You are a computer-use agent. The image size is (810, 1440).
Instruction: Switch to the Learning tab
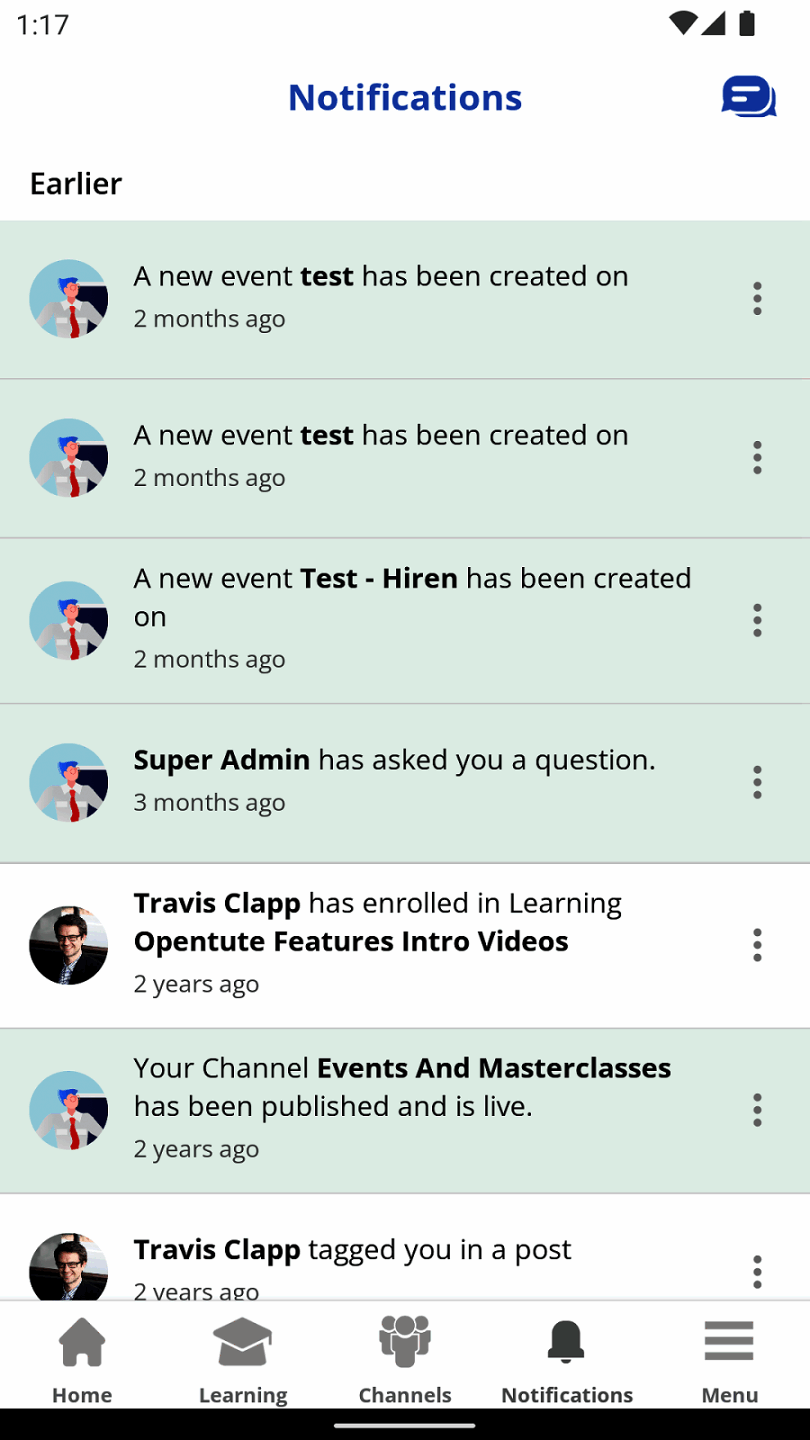[243, 1360]
